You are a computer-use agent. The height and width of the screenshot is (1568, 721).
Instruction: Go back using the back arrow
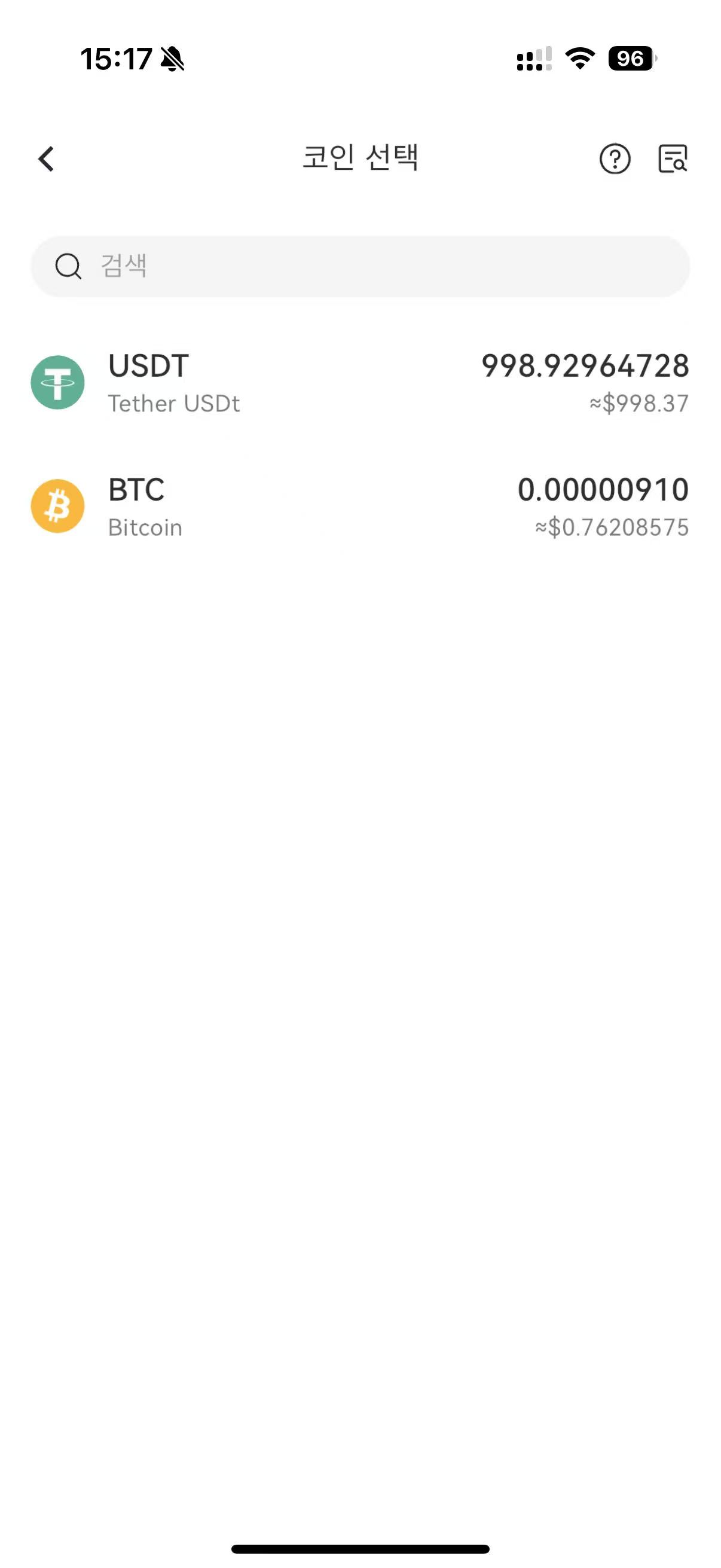[46, 160]
